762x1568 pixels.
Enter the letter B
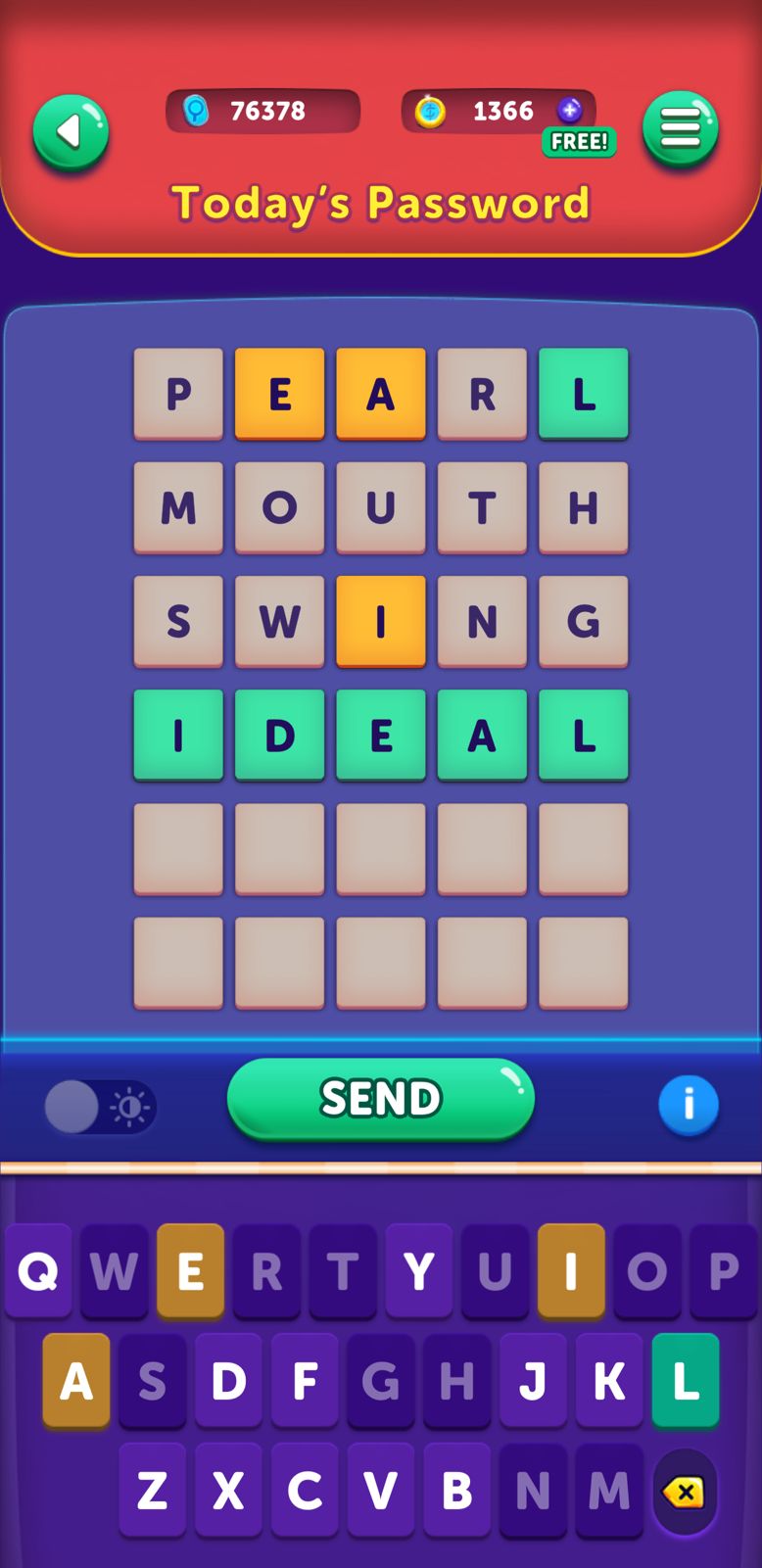click(456, 1491)
